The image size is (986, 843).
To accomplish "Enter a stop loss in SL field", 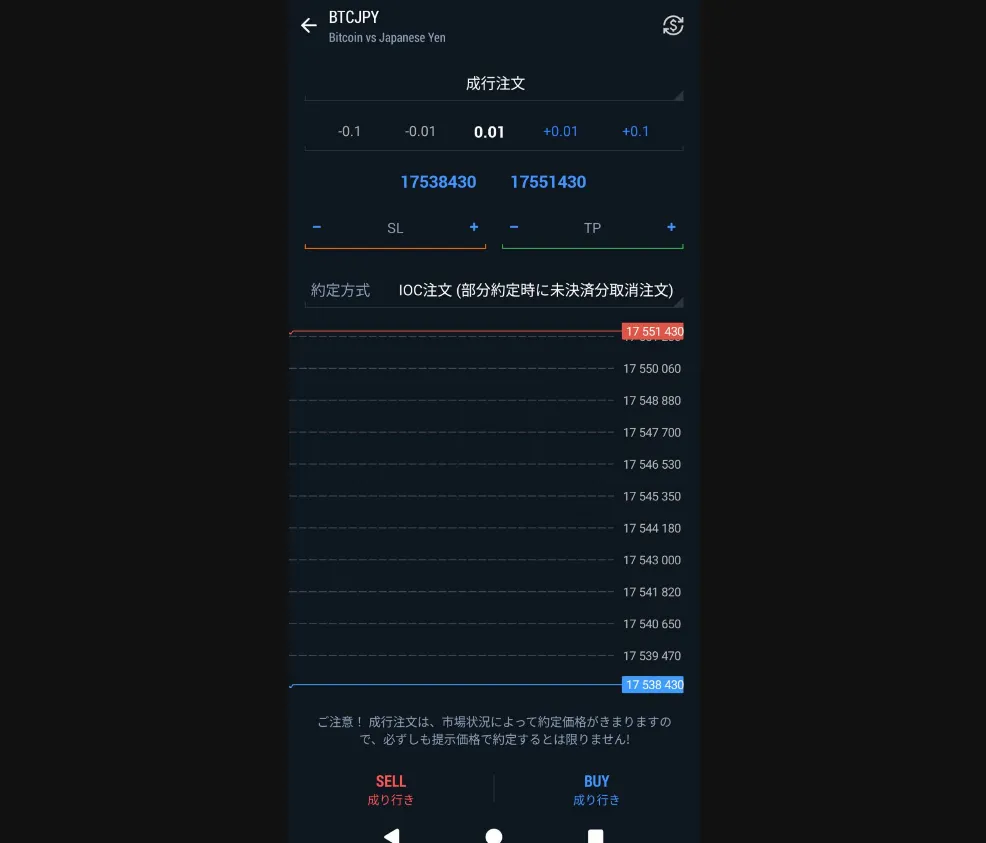I will [395, 229].
